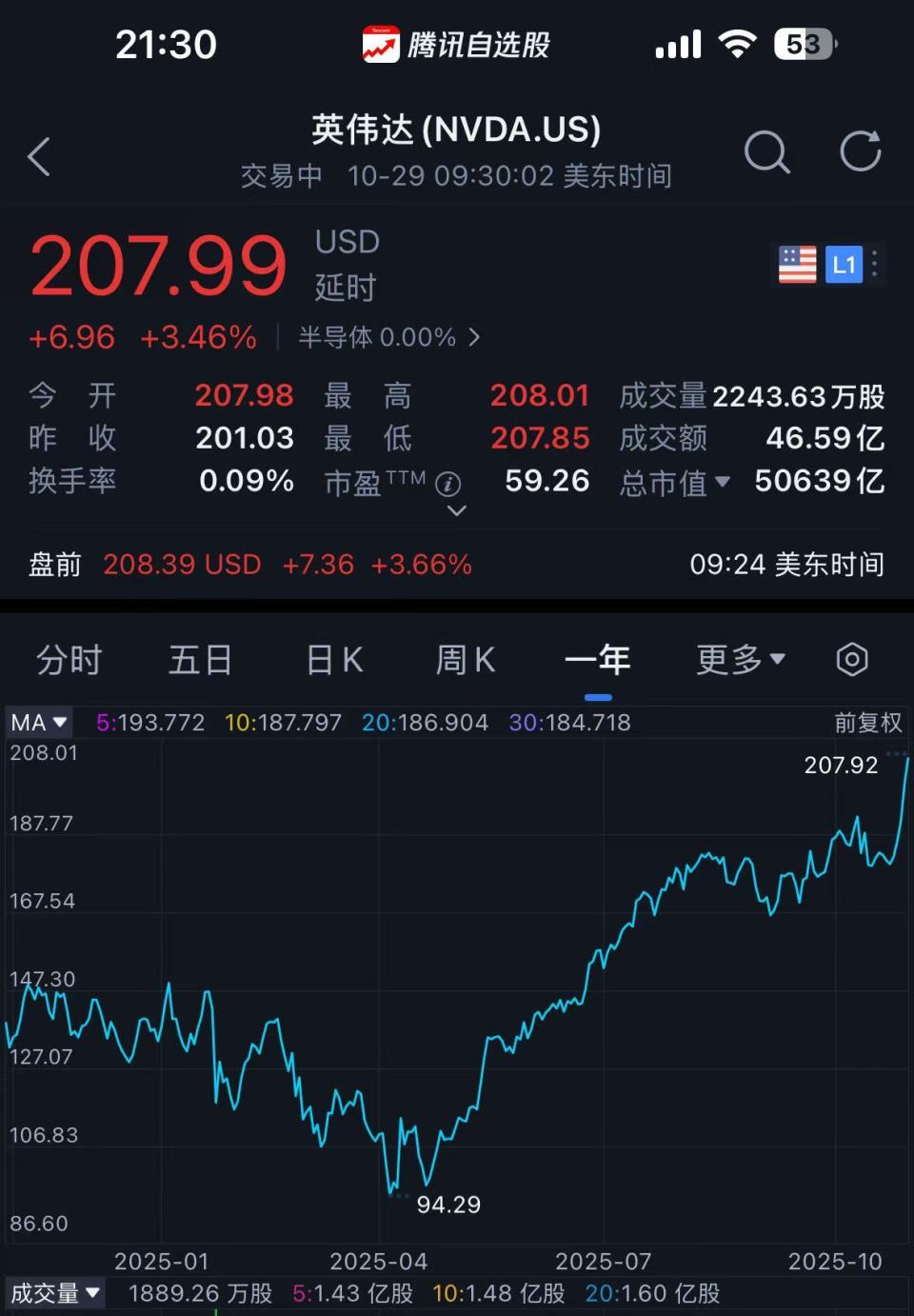Open chart settings via the target icon

click(851, 659)
